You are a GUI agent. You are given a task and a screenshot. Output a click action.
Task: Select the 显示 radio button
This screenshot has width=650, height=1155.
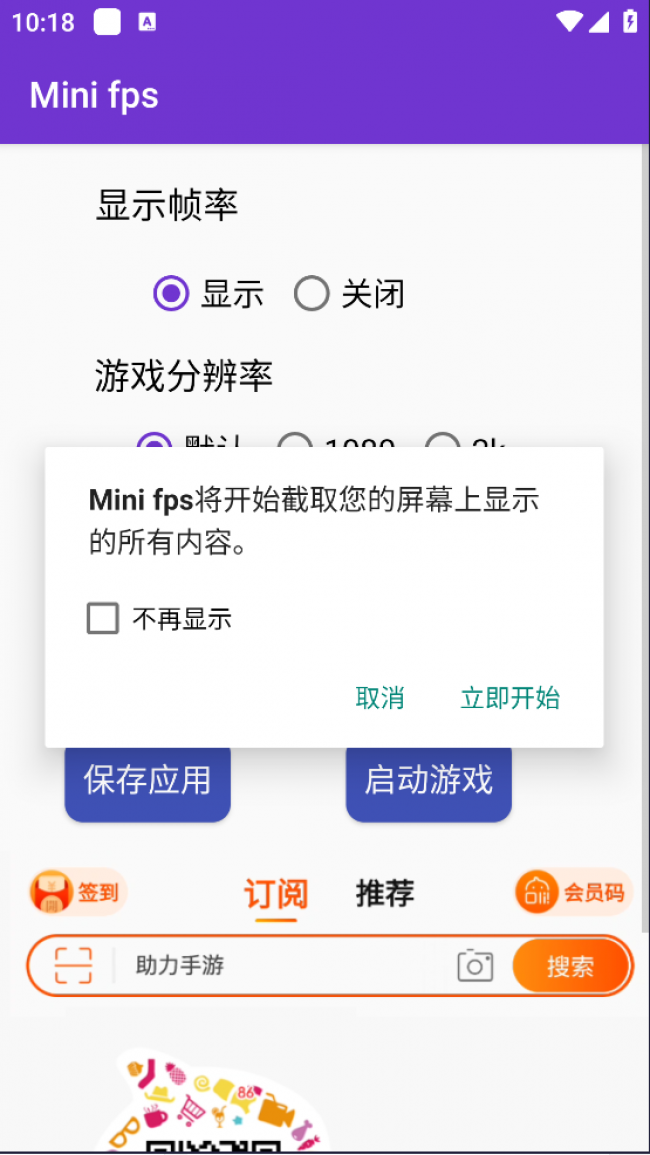tap(172, 294)
